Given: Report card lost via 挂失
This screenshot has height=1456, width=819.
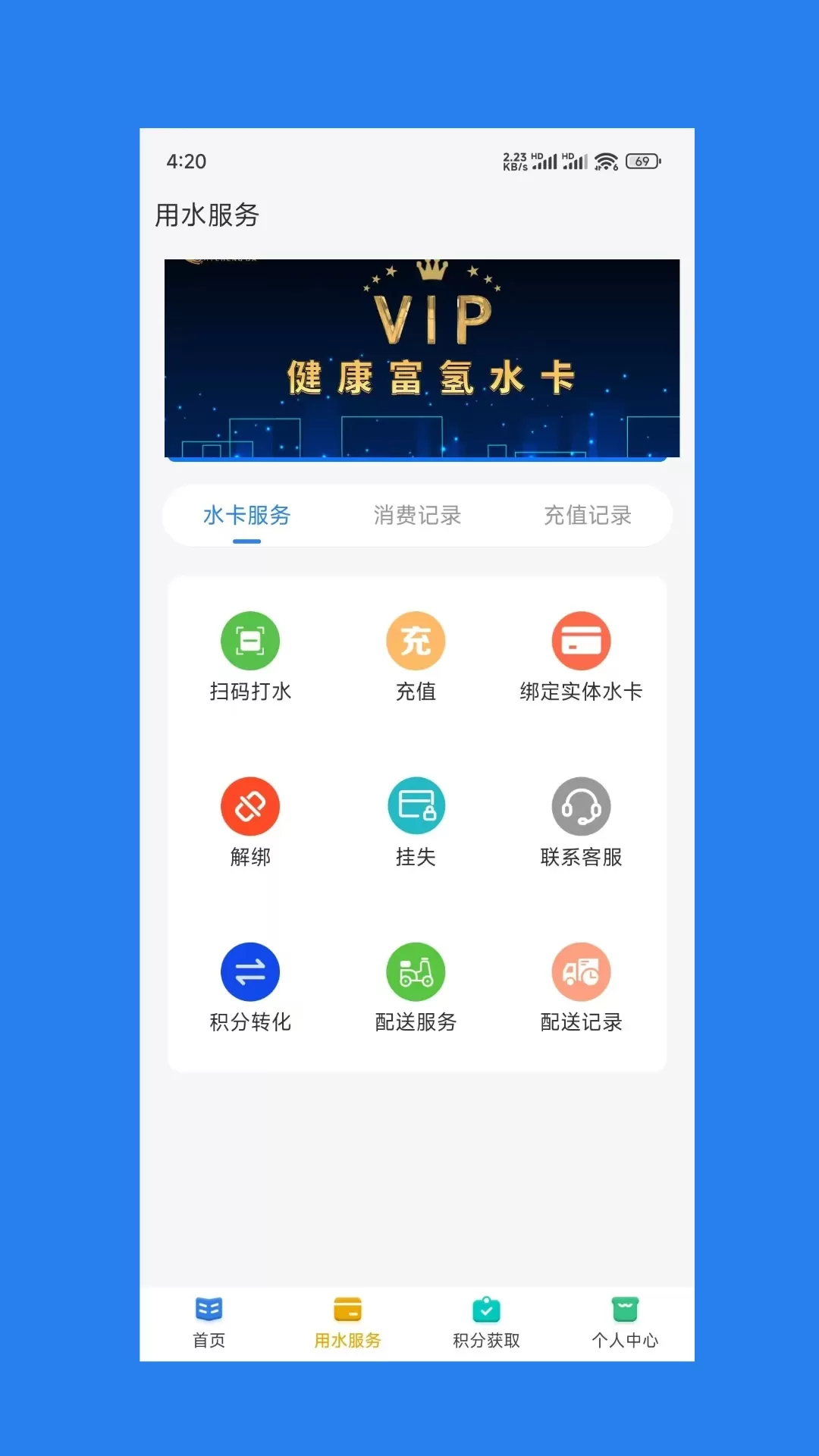Looking at the screenshot, I should 416,822.
